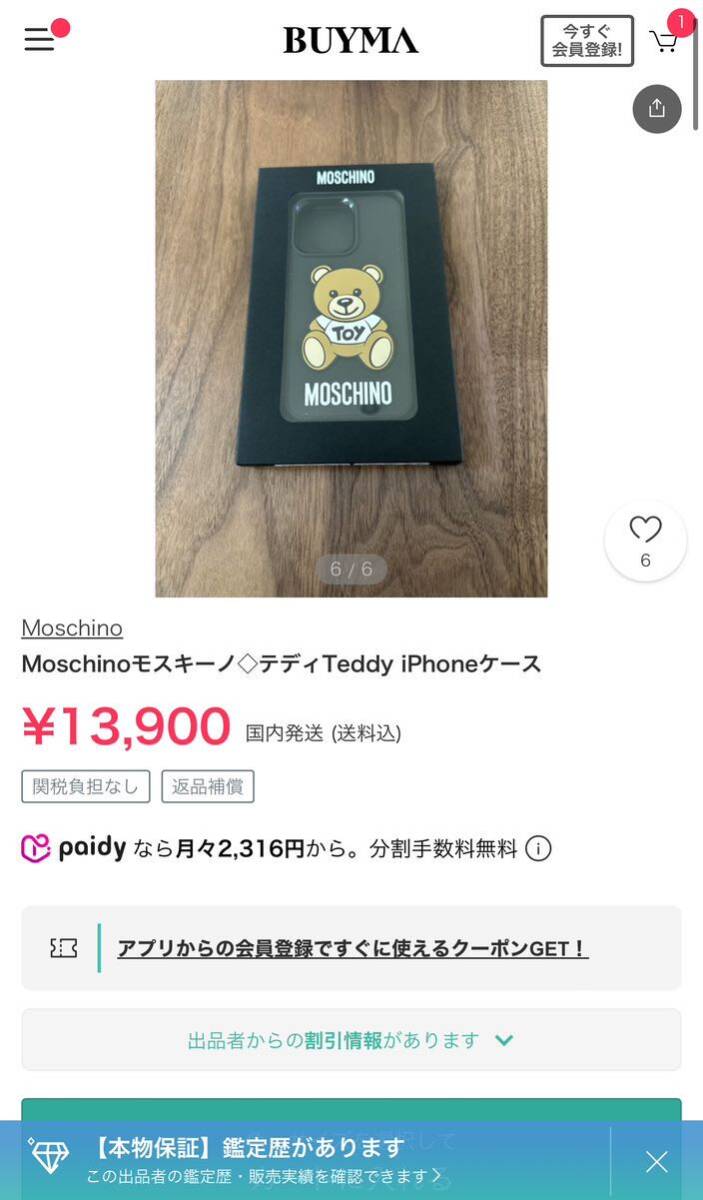
Task: Open the 本物保証 appraisal history banner
Action: tap(300, 1160)
